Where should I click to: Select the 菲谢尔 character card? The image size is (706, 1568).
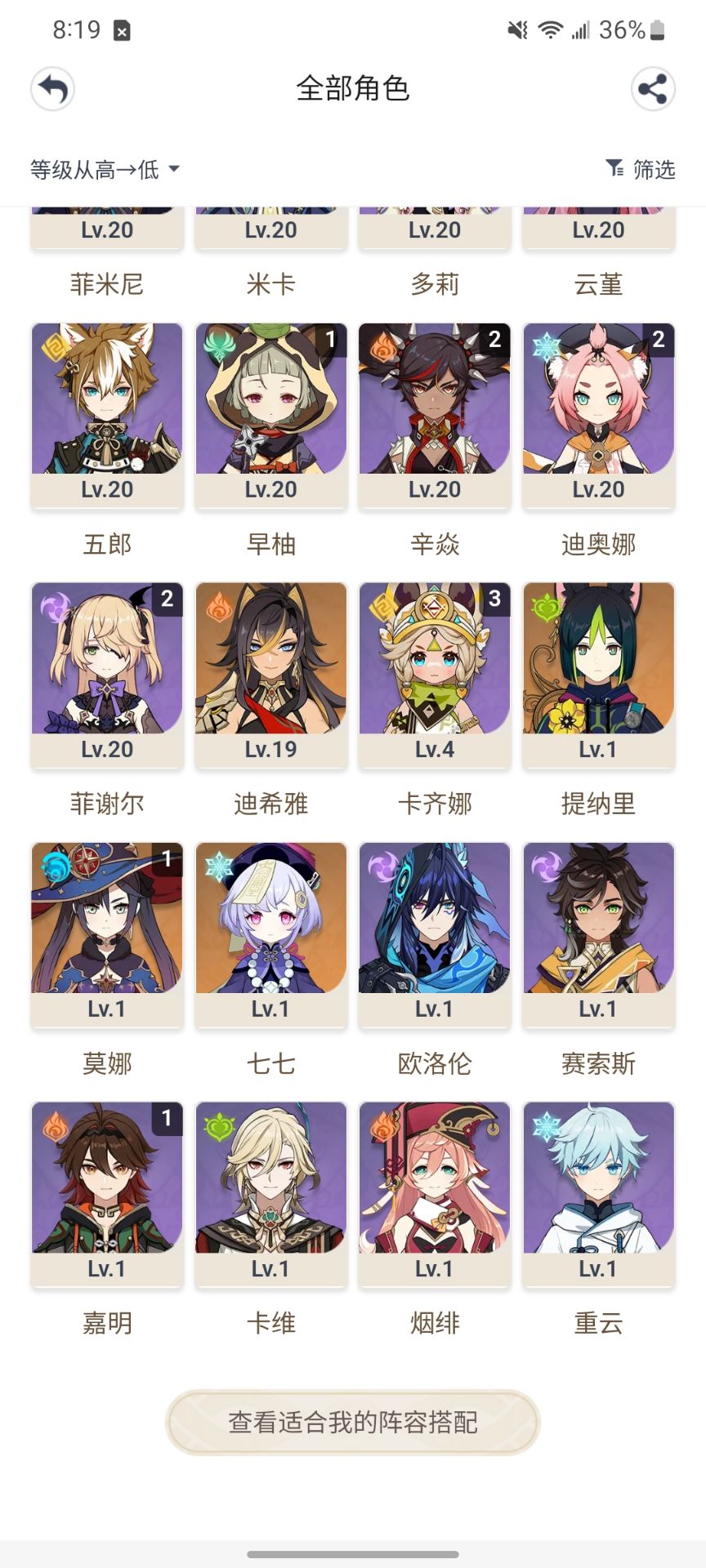(107, 676)
